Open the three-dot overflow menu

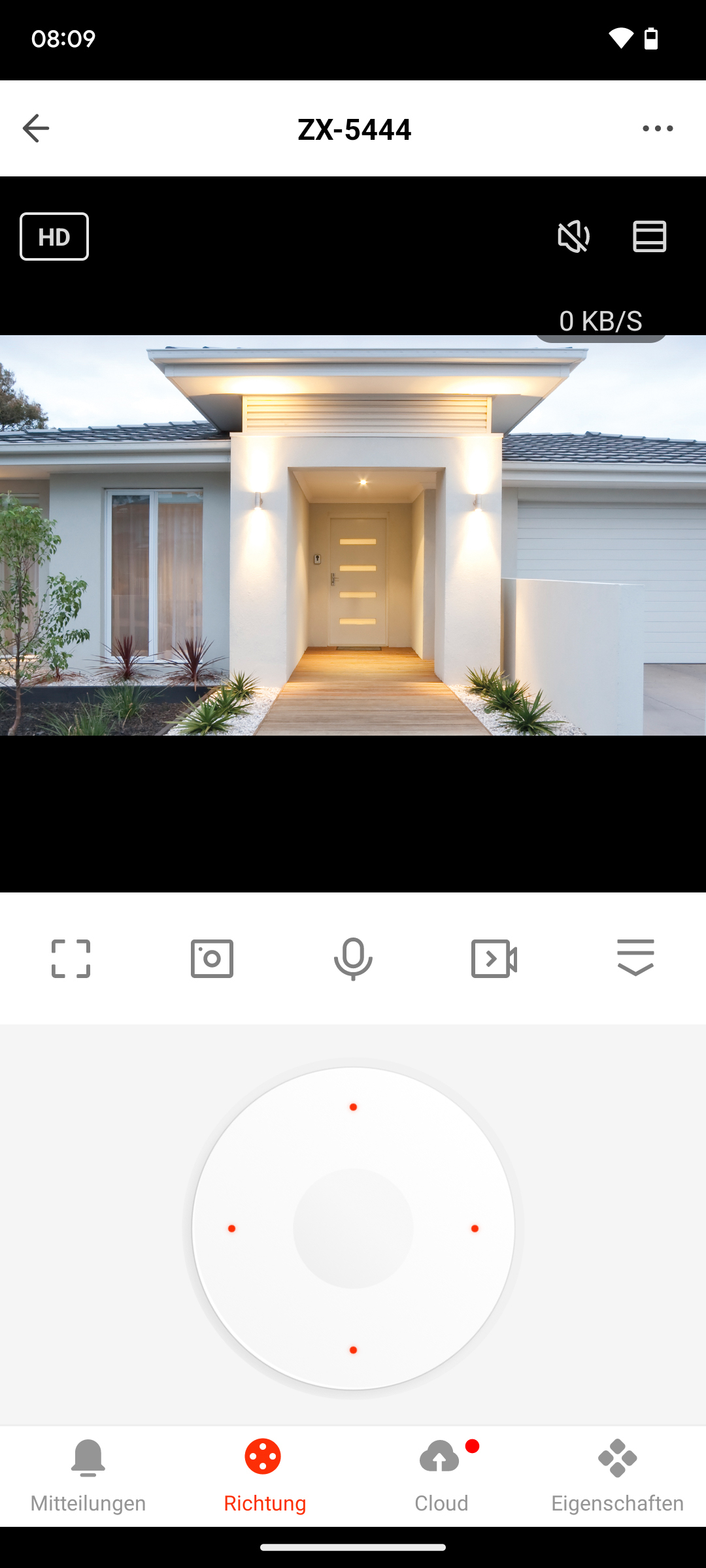tap(657, 128)
